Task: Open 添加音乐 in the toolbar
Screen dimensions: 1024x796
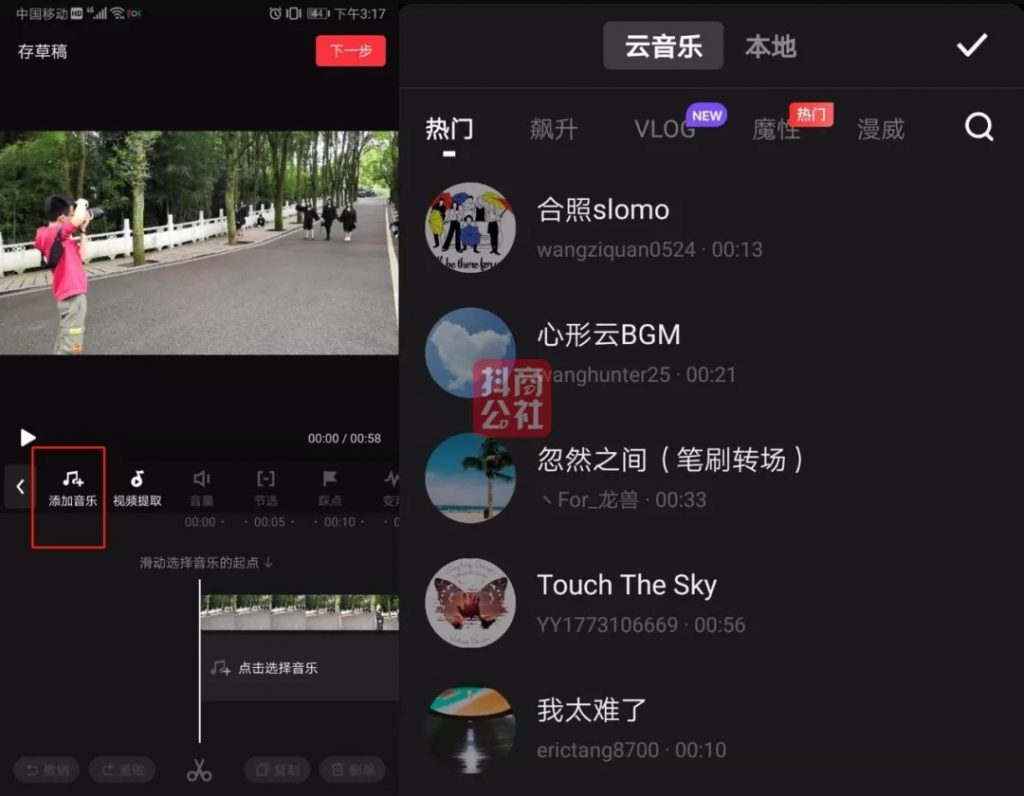Action: (72, 488)
